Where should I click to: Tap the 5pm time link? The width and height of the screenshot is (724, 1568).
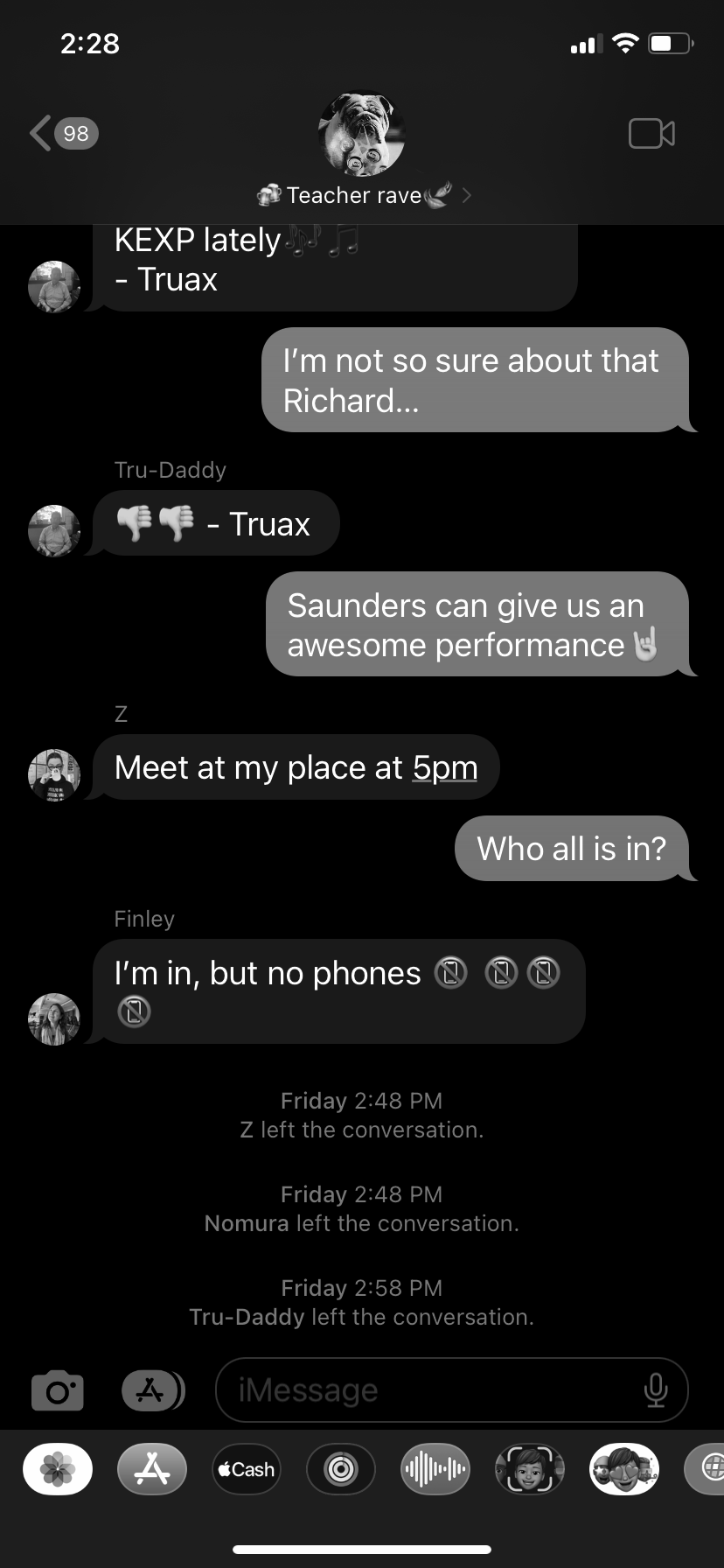pyautogui.click(x=445, y=767)
